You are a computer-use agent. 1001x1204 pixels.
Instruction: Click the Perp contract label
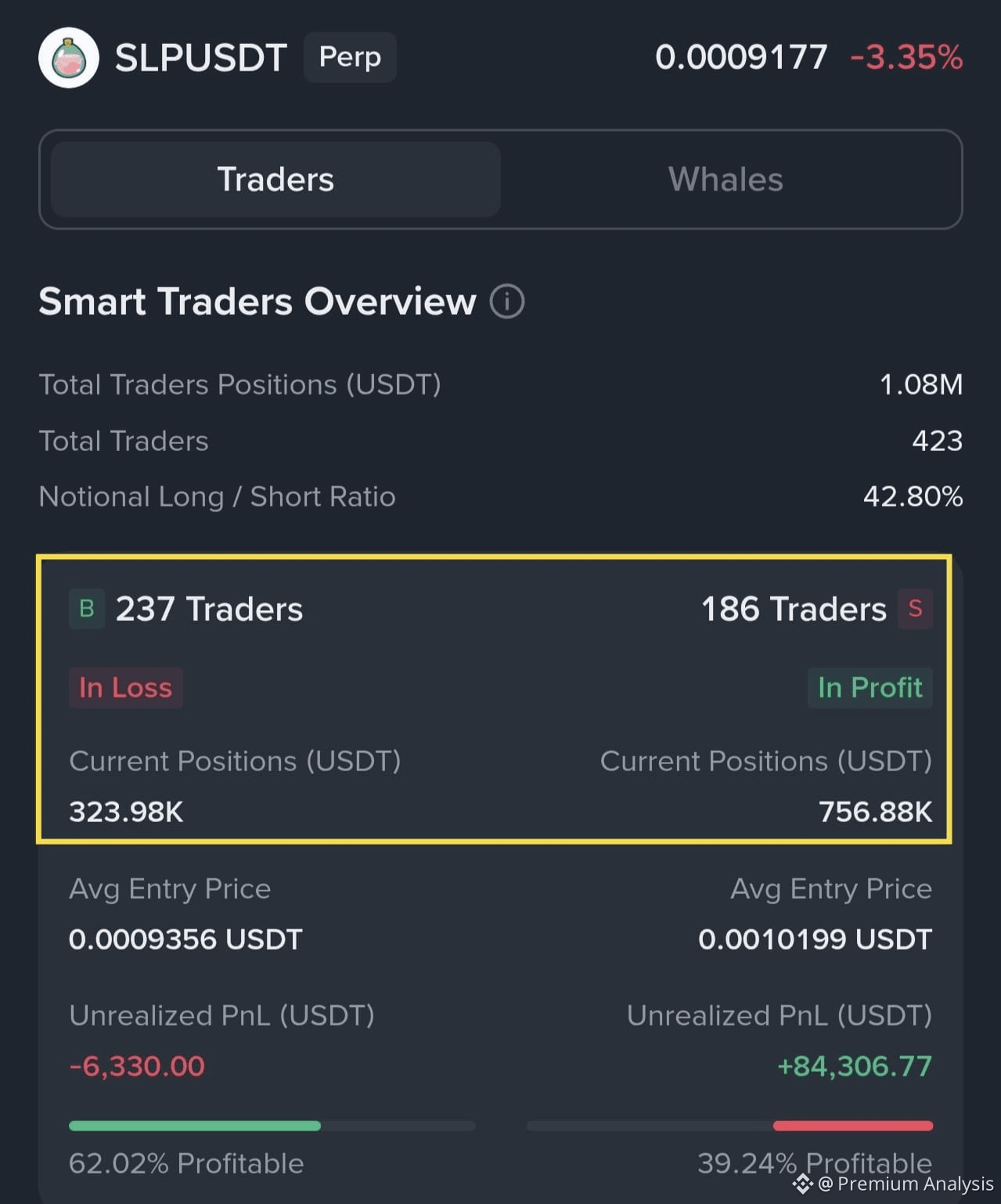[x=350, y=56]
